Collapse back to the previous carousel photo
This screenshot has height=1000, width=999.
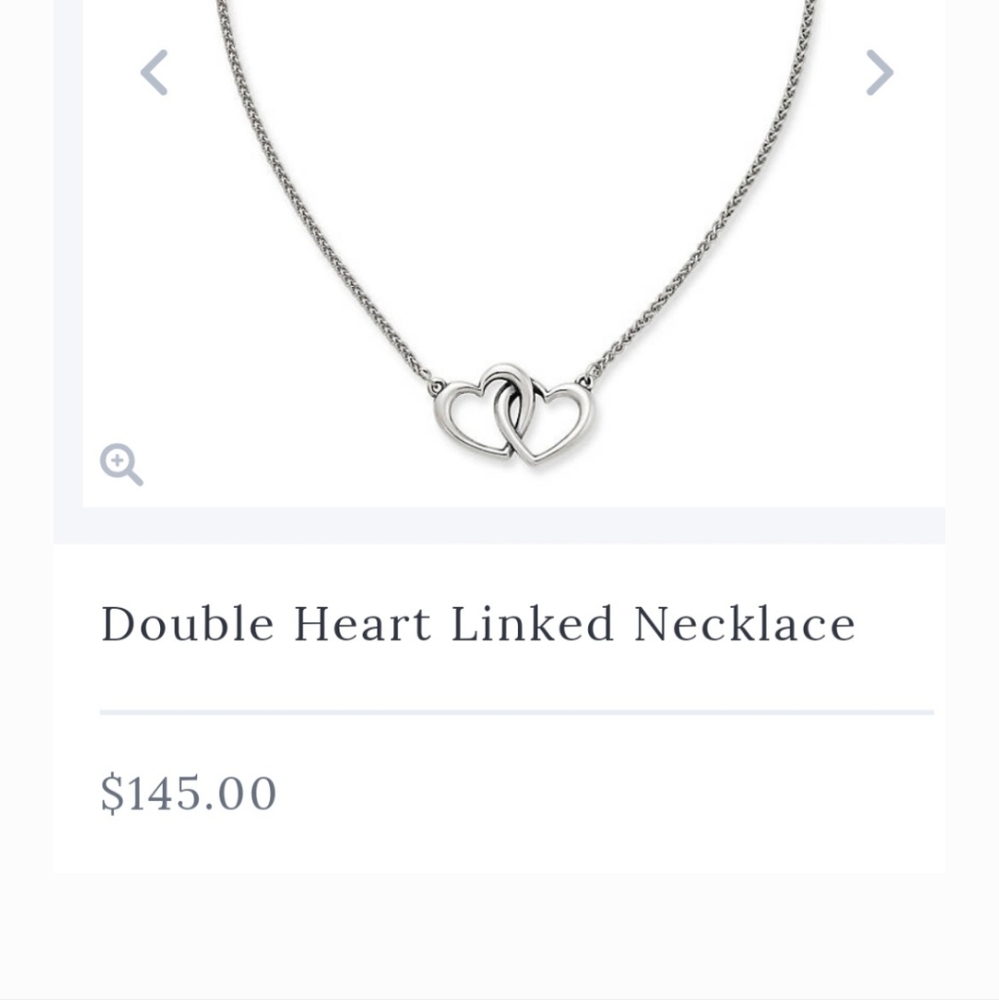154,72
